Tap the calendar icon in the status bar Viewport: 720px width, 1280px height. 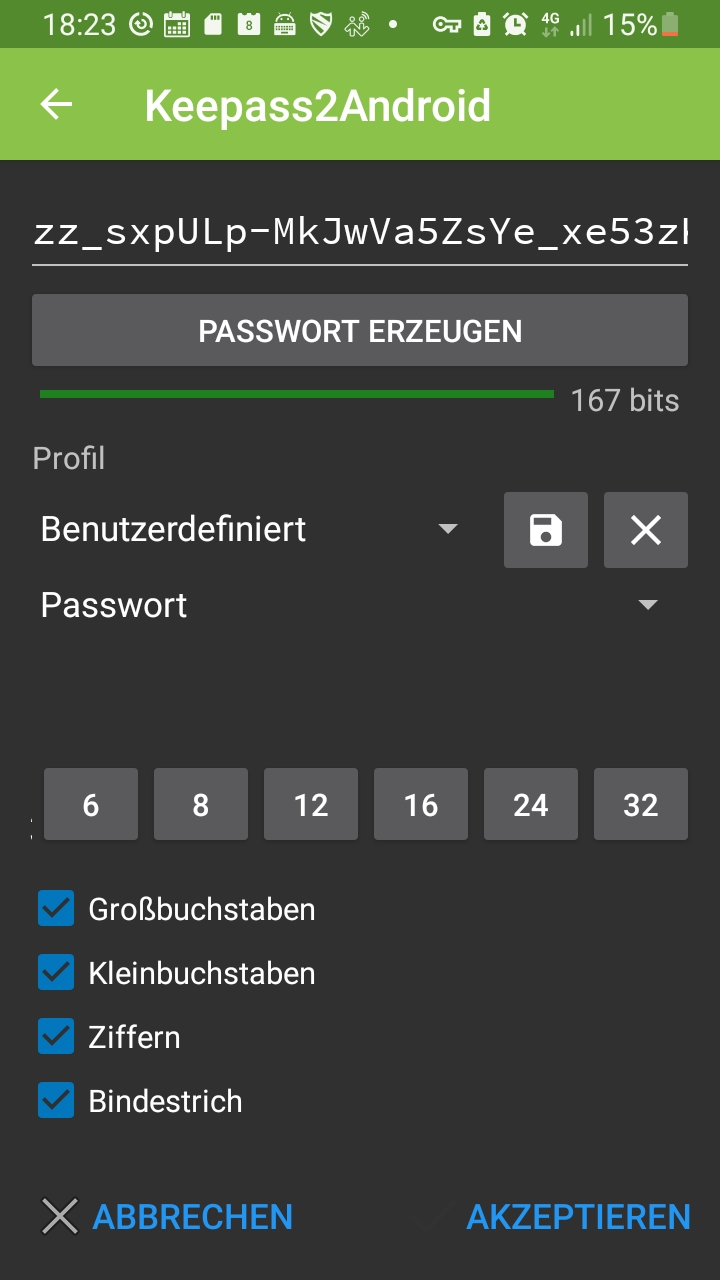coord(178,22)
